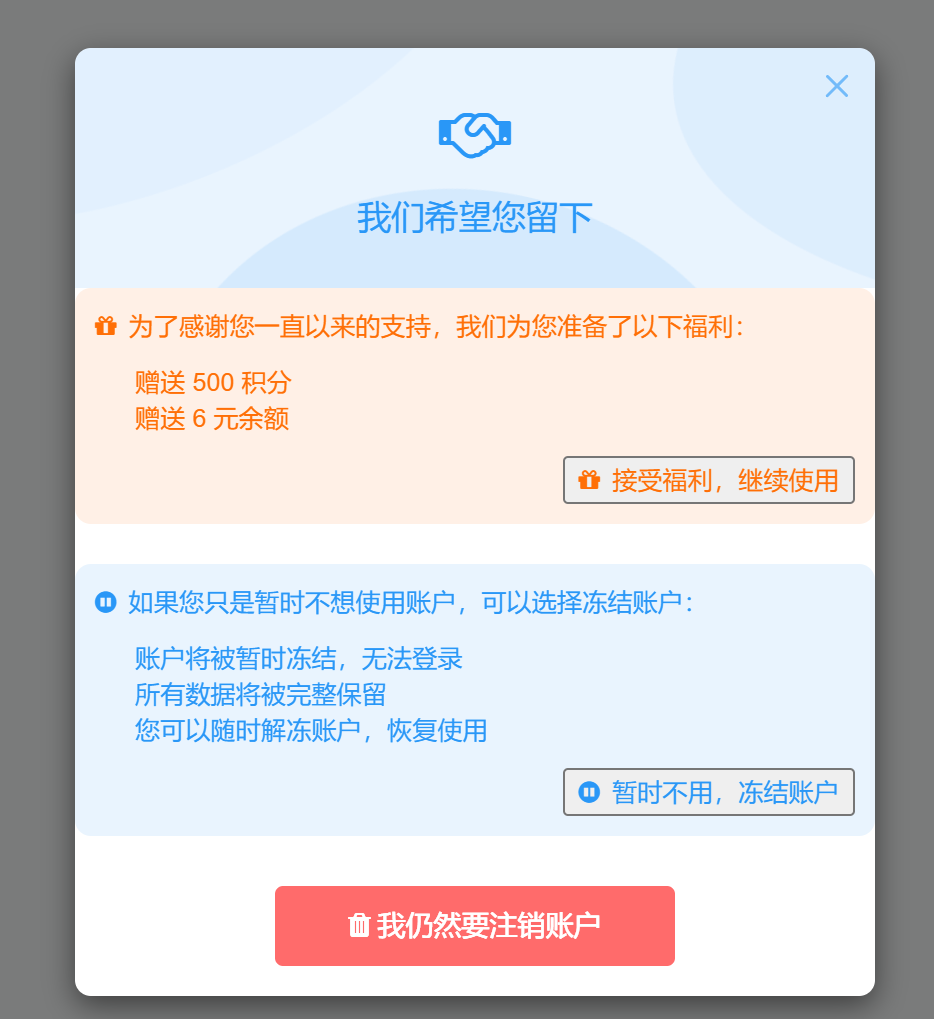The height and width of the screenshot is (1019, 934).
Task: Accept the benefits and keep using
Action: click(x=708, y=480)
